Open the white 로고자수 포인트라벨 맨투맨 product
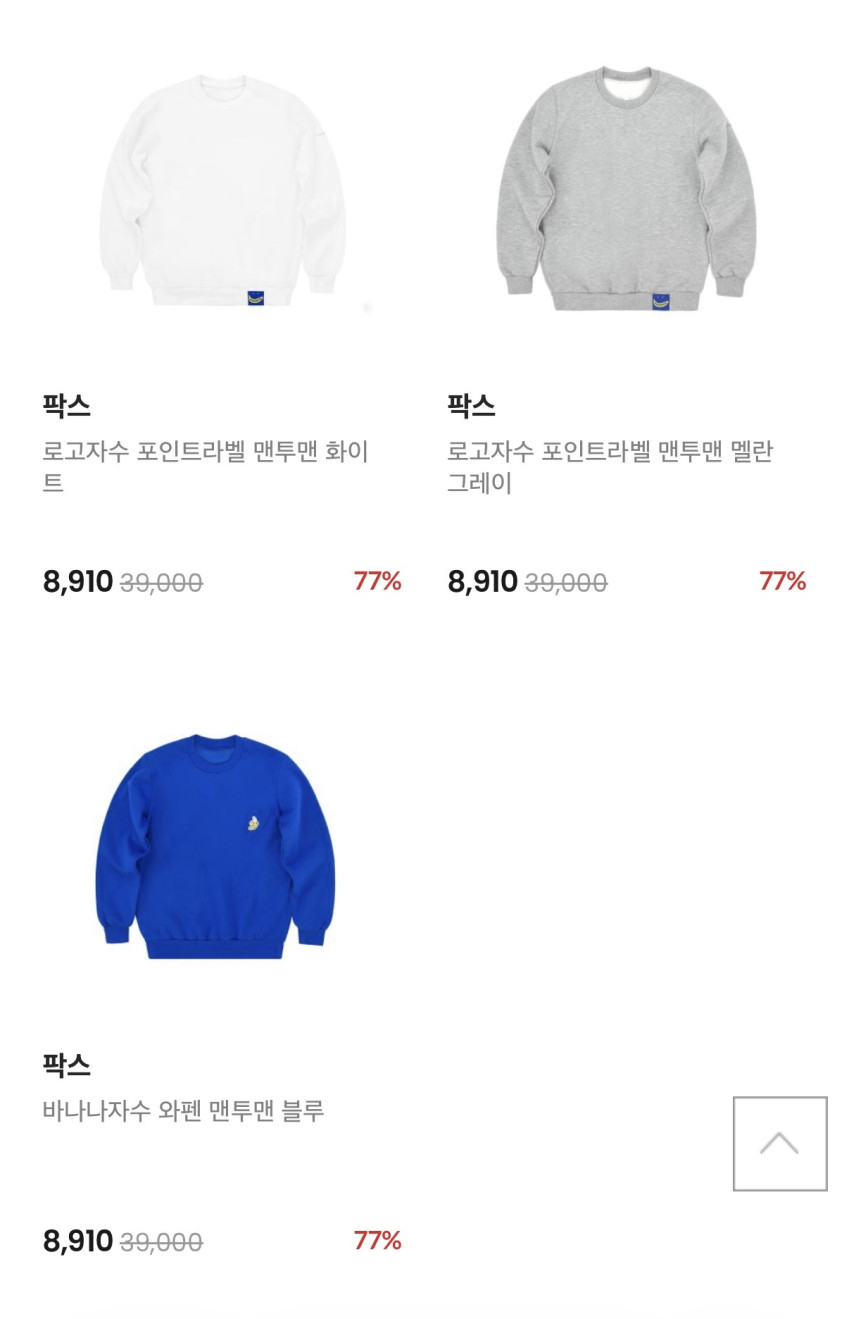Screen dimensions: 849x1319 [222, 190]
